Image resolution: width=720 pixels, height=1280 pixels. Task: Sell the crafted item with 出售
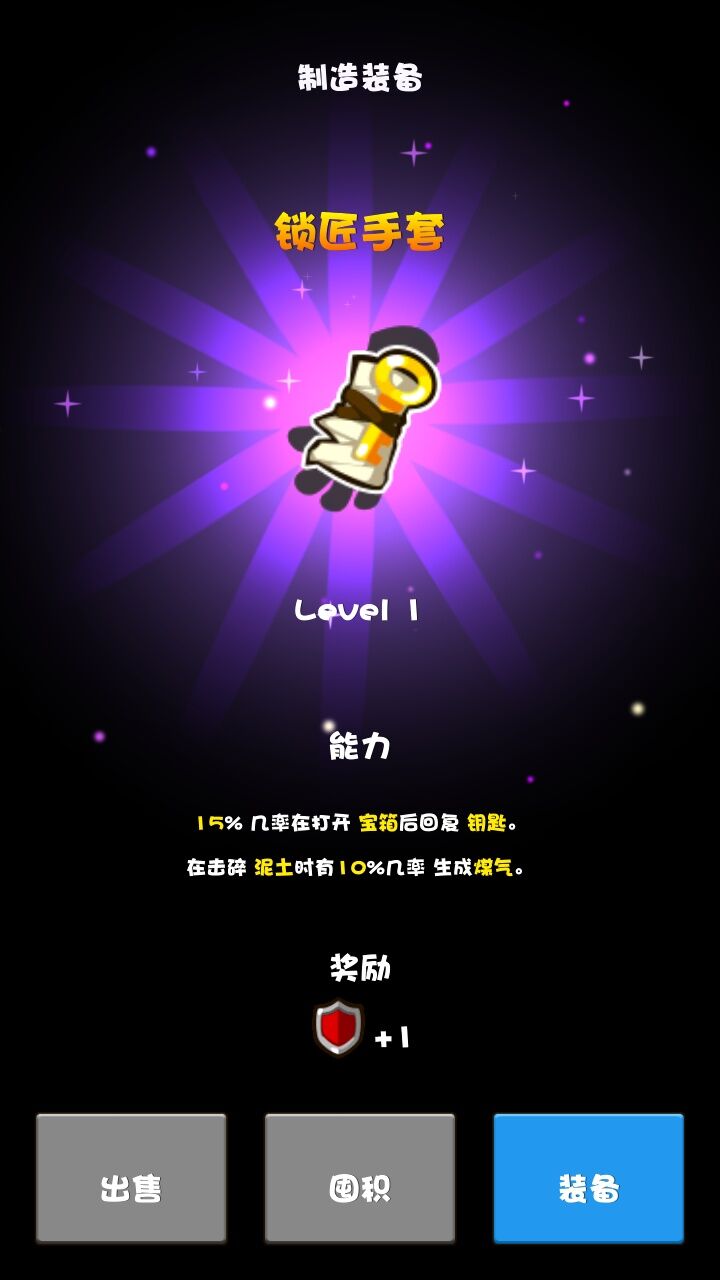click(131, 1178)
